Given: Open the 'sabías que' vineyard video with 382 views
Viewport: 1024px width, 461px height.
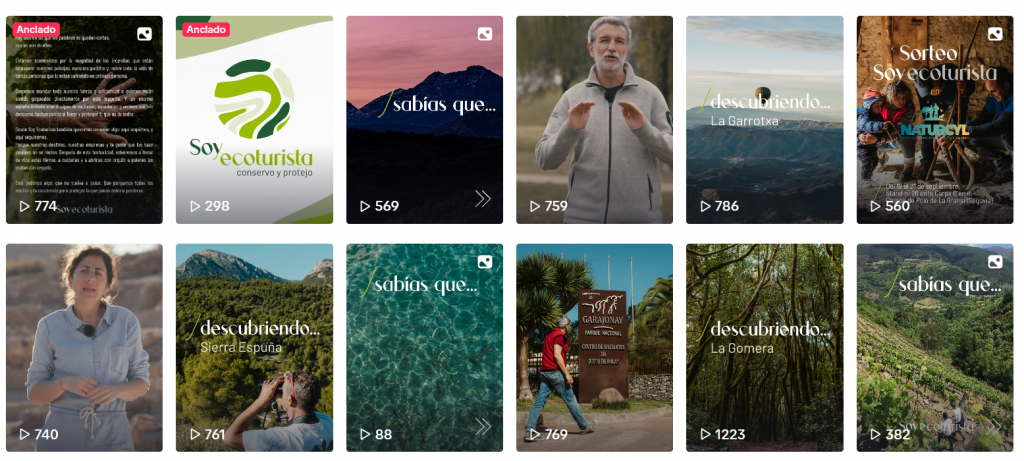Looking at the screenshot, I should point(934,348).
